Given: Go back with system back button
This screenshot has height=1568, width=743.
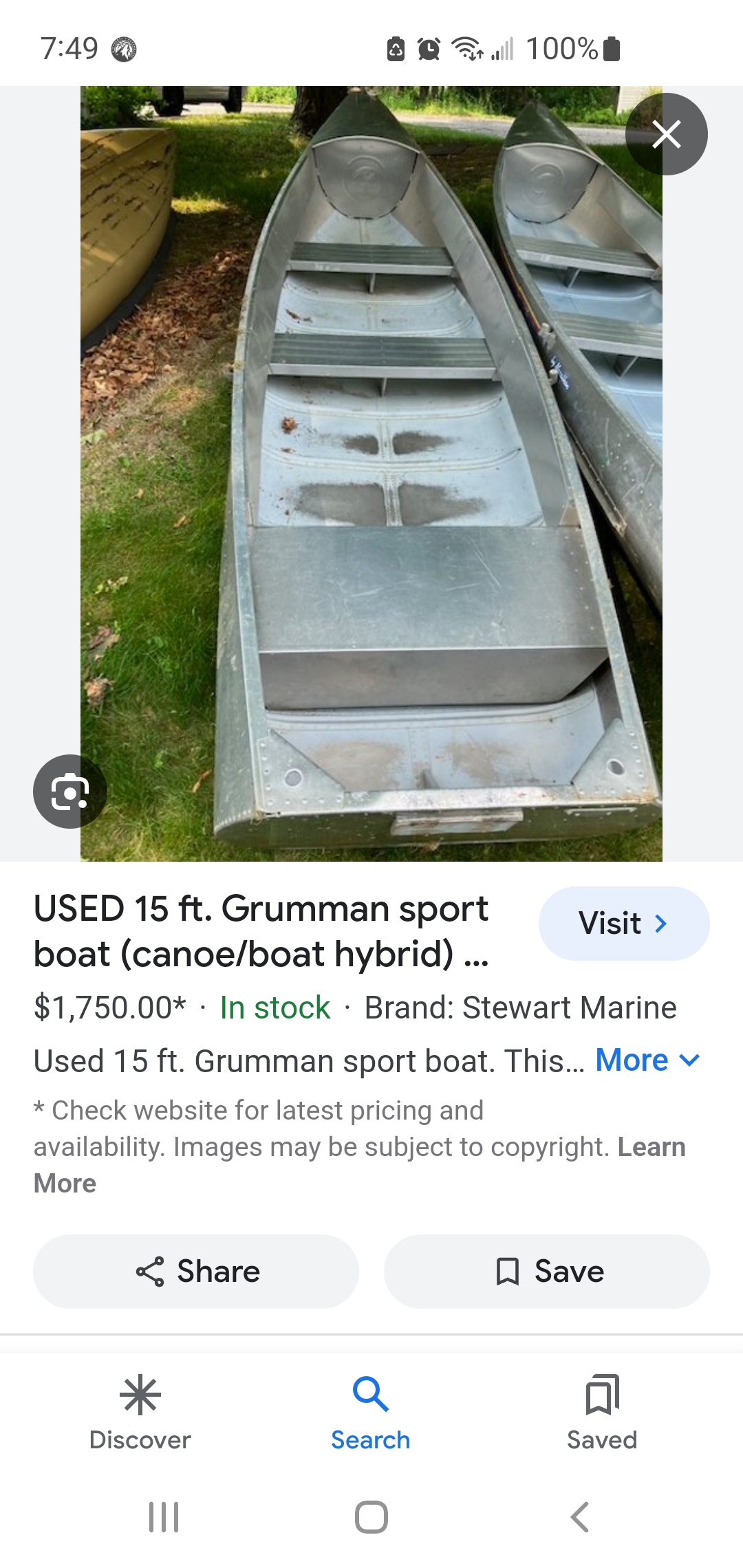Looking at the screenshot, I should [580, 1516].
